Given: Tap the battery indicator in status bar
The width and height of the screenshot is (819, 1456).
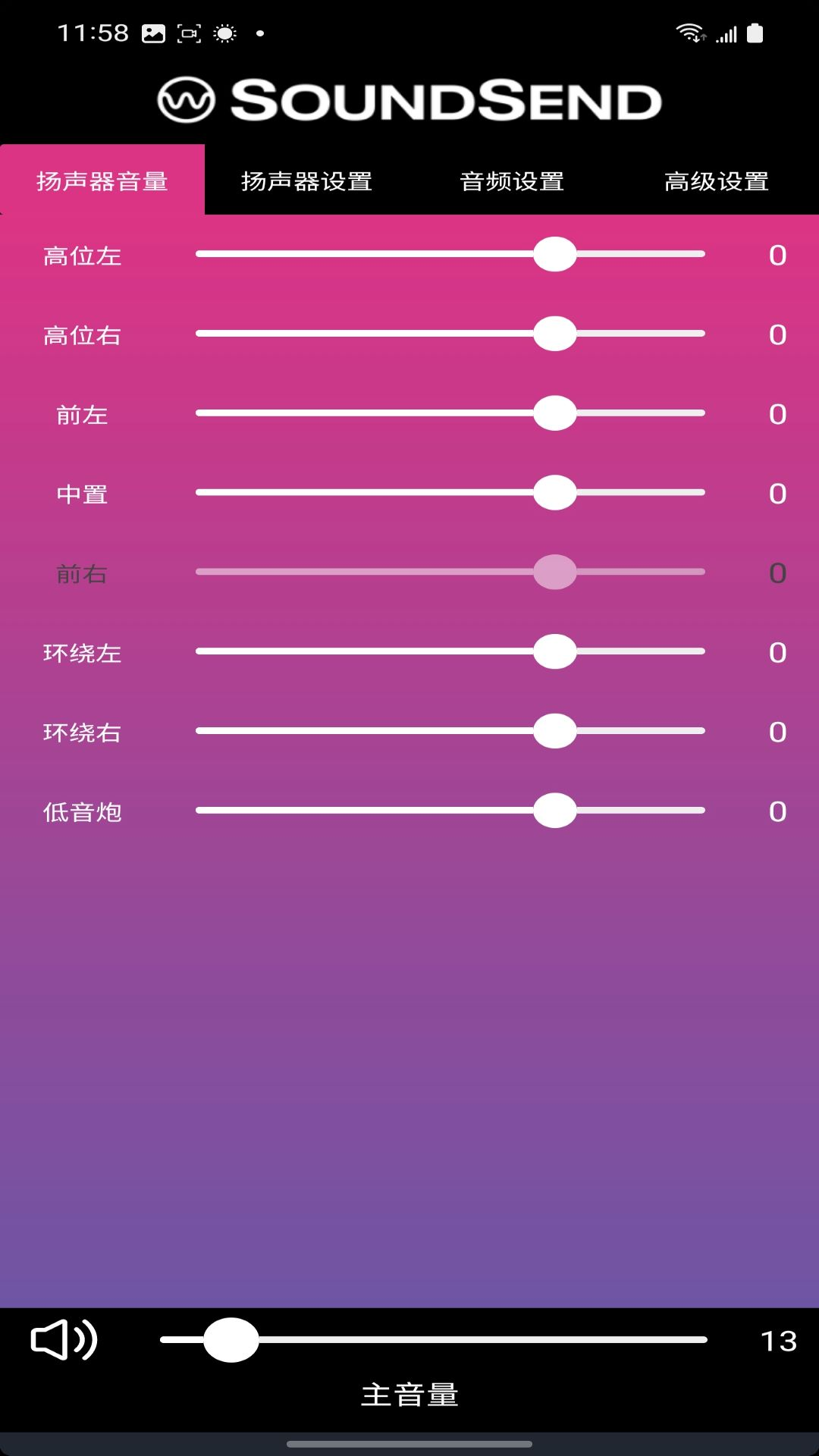Looking at the screenshot, I should 753,32.
